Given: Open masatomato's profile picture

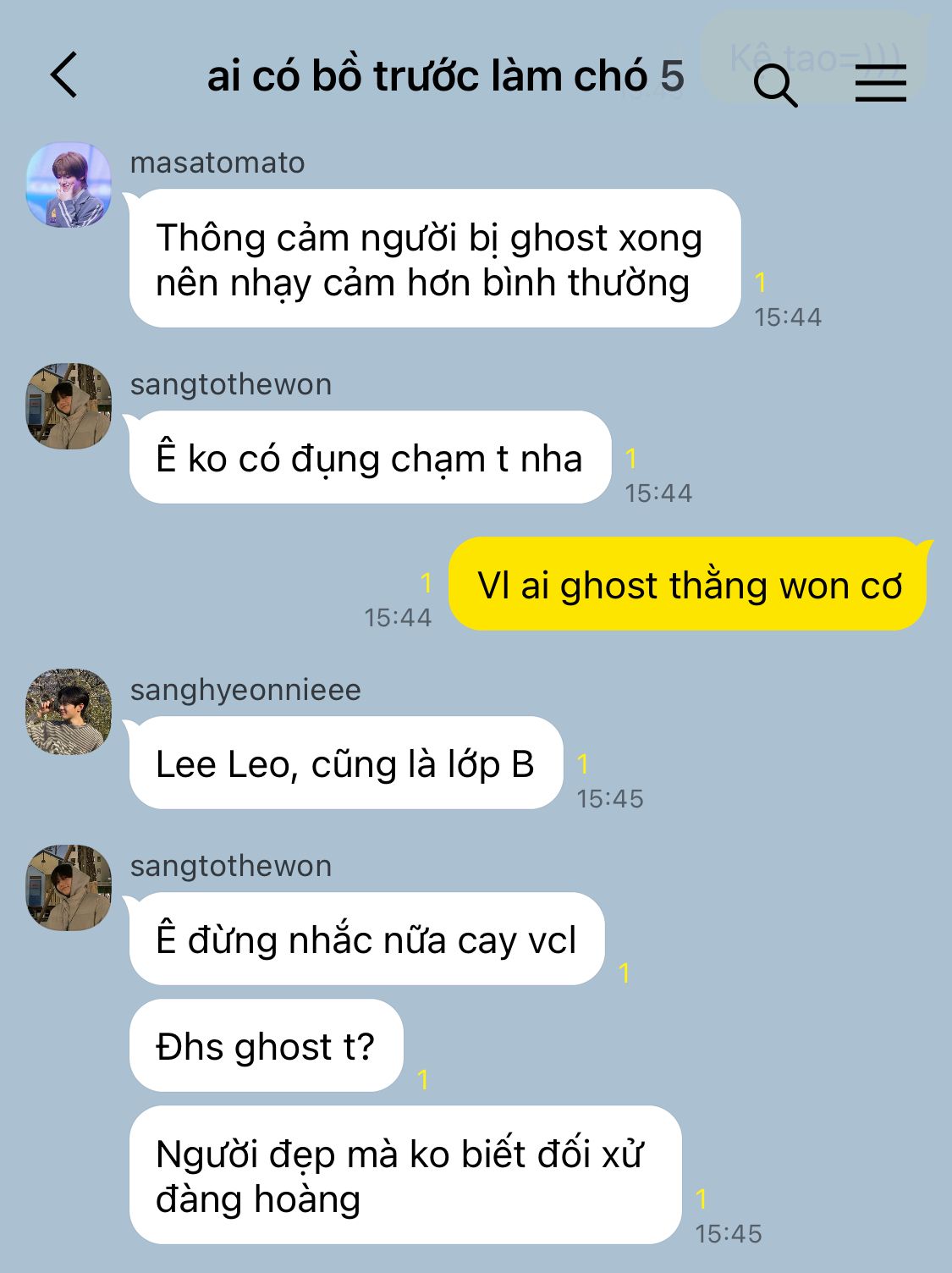Looking at the screenshot, I should tap(69, 185).
